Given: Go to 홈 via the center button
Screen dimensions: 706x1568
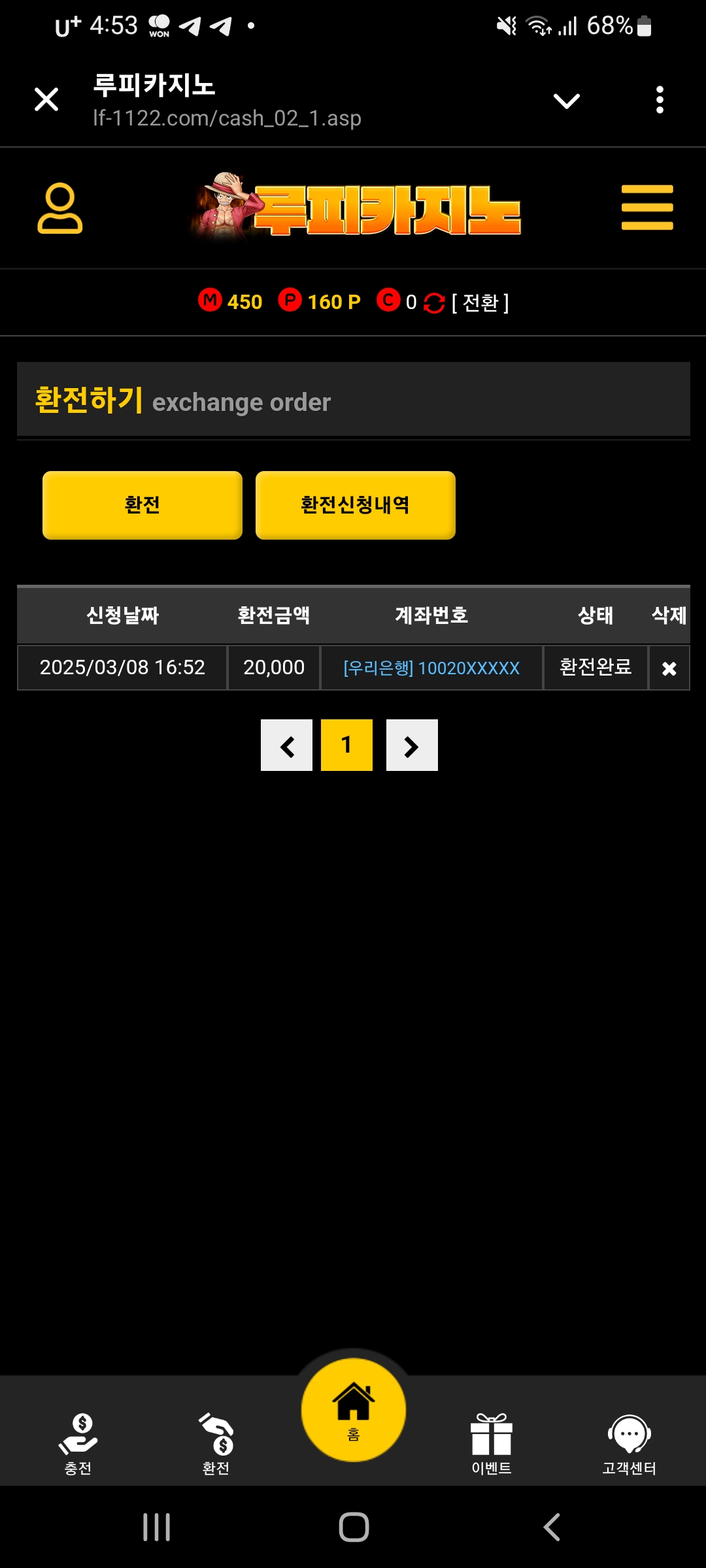Looking at the screenshot, I should (x=354, y=1410).
